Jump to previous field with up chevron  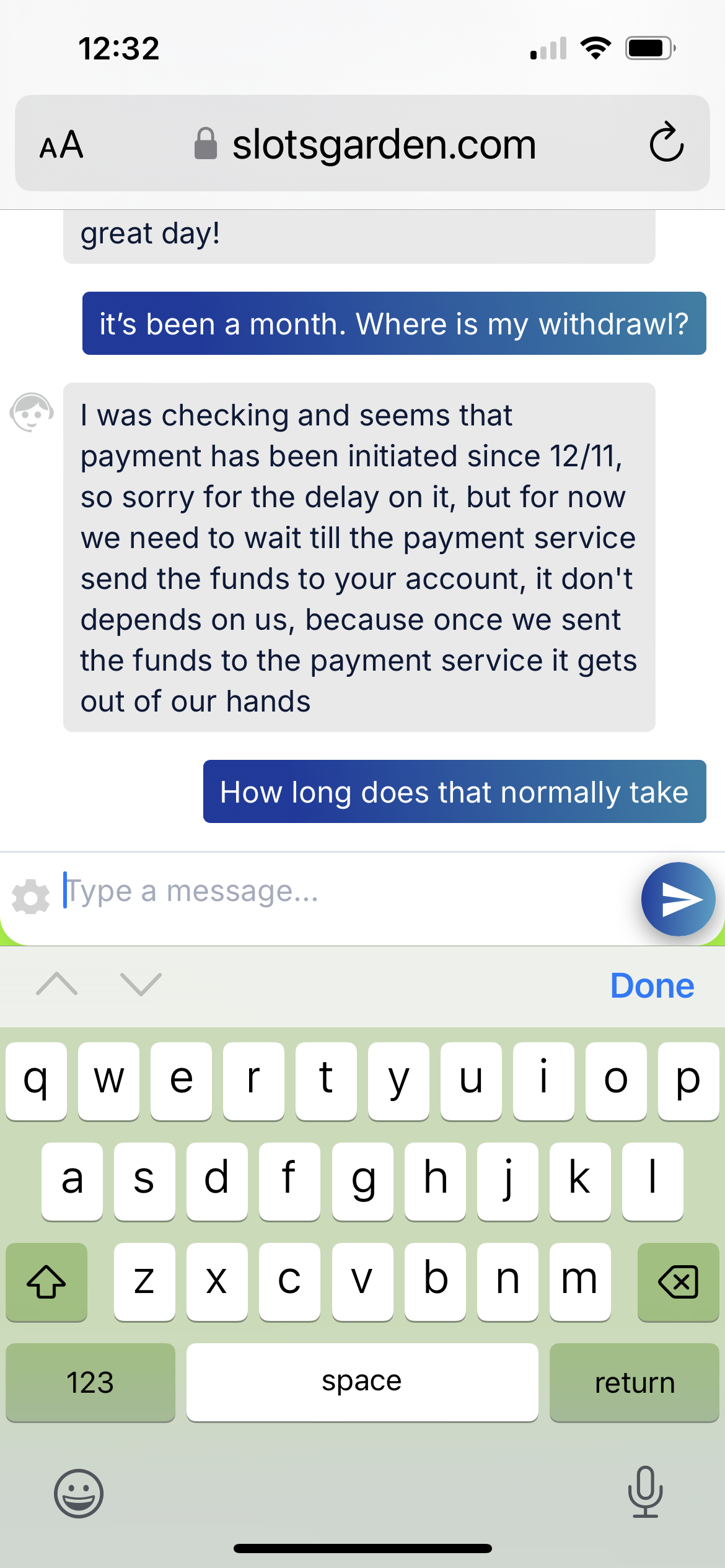click(x=57, y=984)
